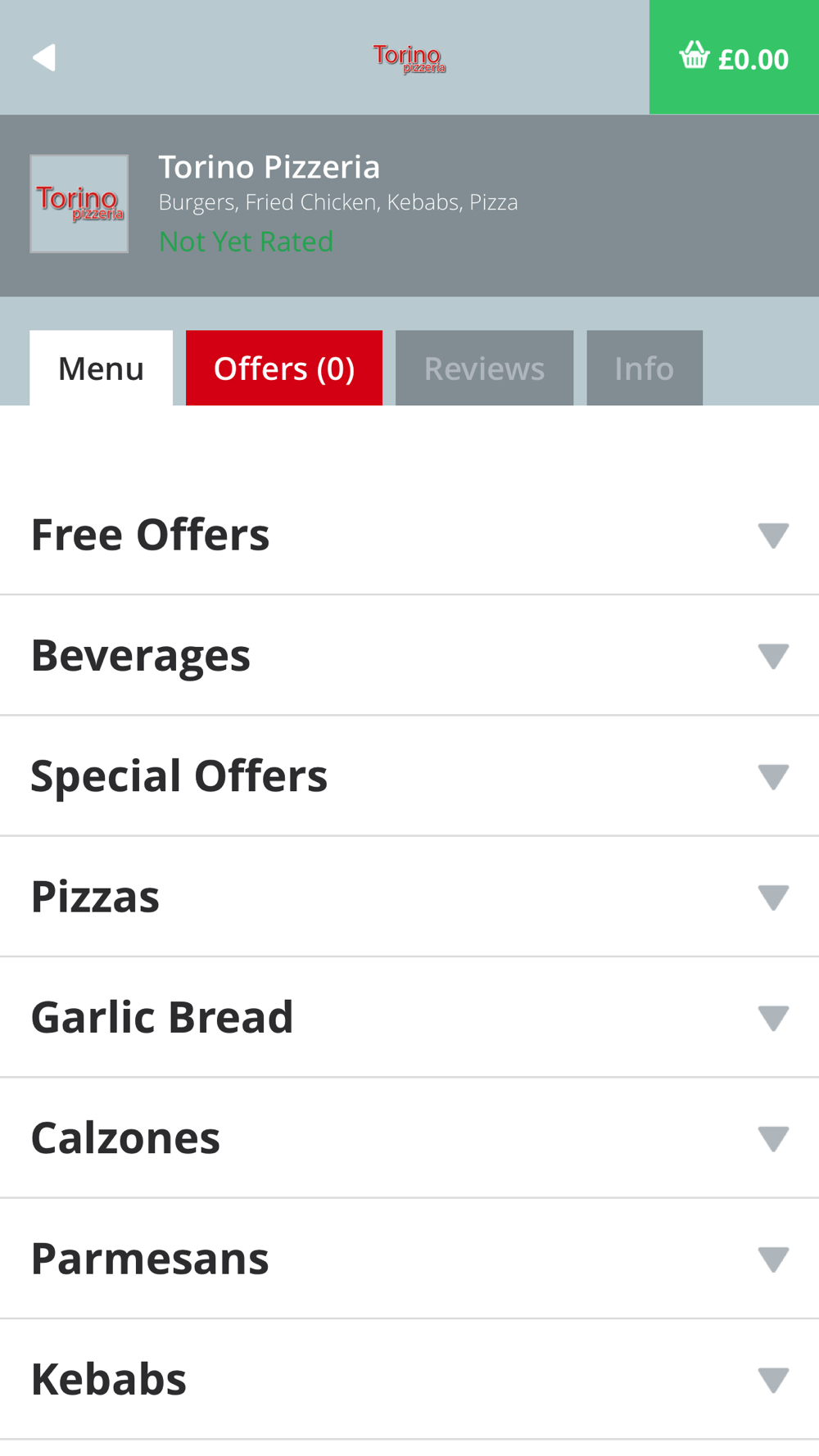Expand the Parmesans category

coord(409,1259)
